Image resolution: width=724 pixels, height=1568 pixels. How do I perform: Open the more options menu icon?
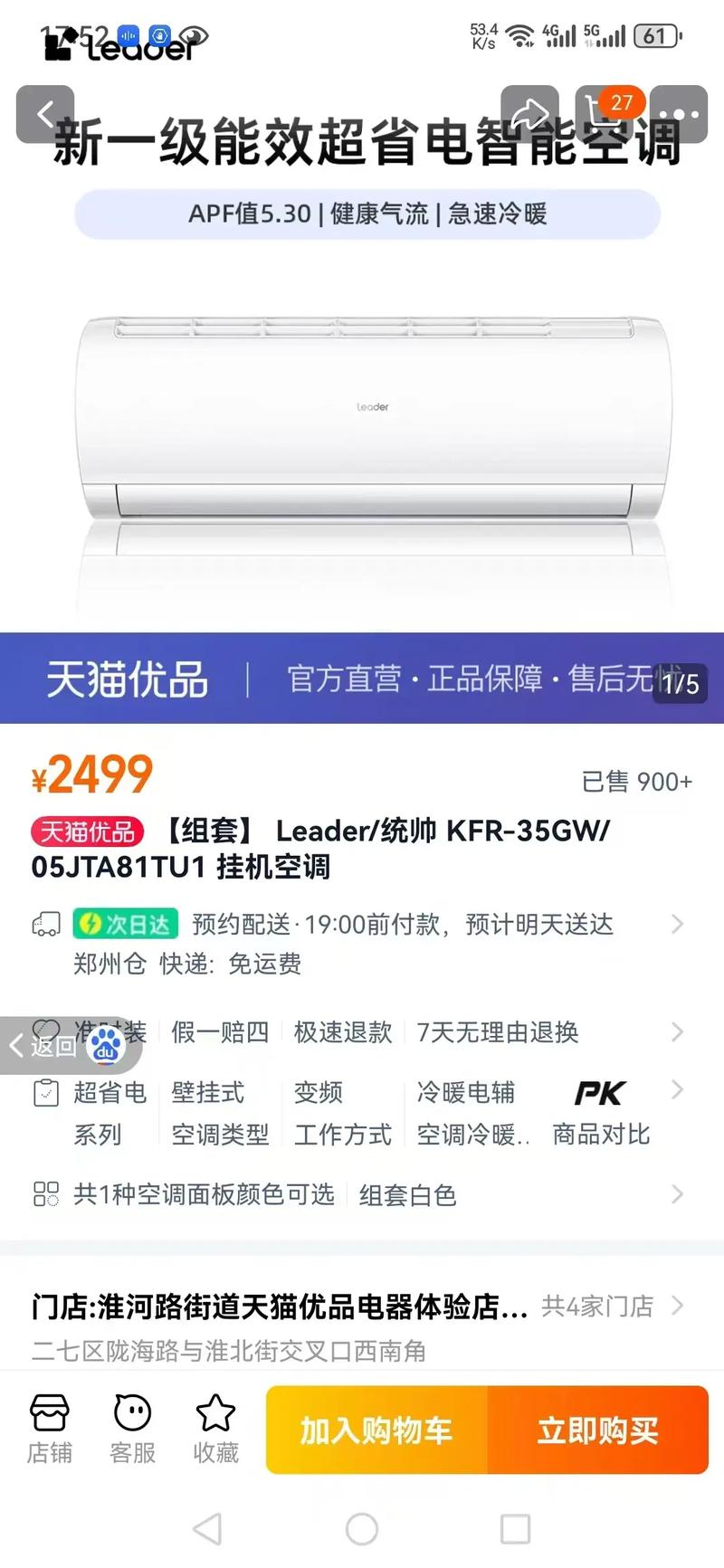tap(680, 114)
